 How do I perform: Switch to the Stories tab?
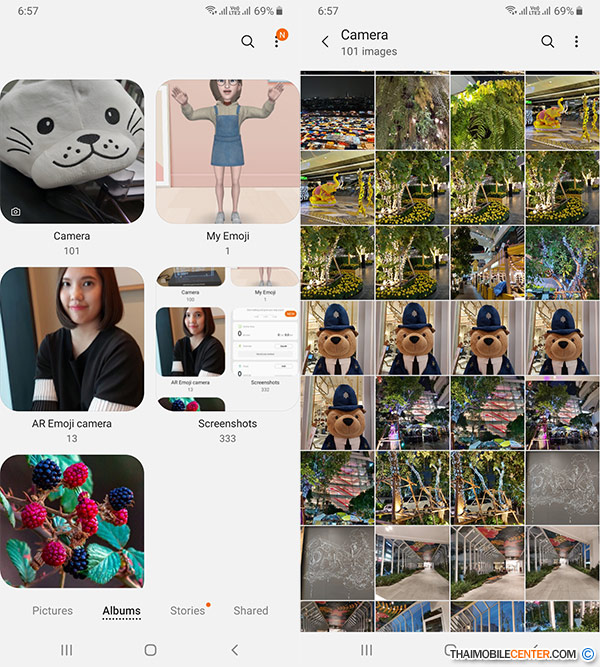point(187,610)
